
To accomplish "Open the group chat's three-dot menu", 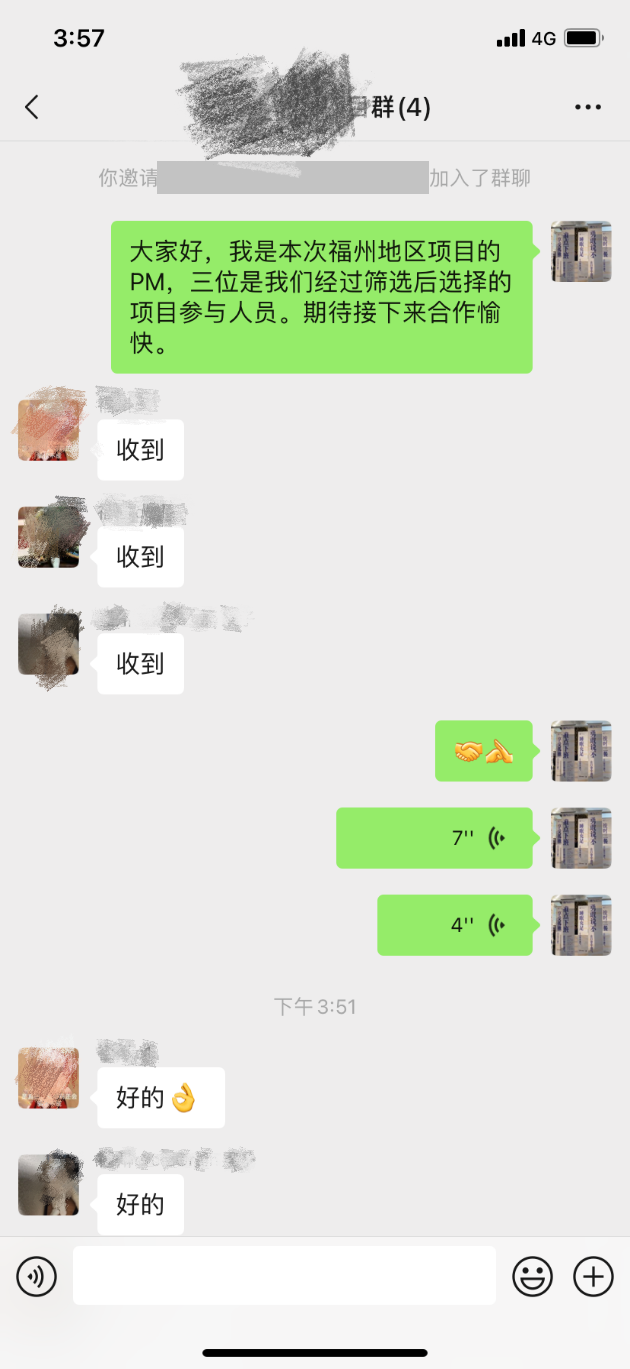I will pyautogui.click(x=588, y=107).
